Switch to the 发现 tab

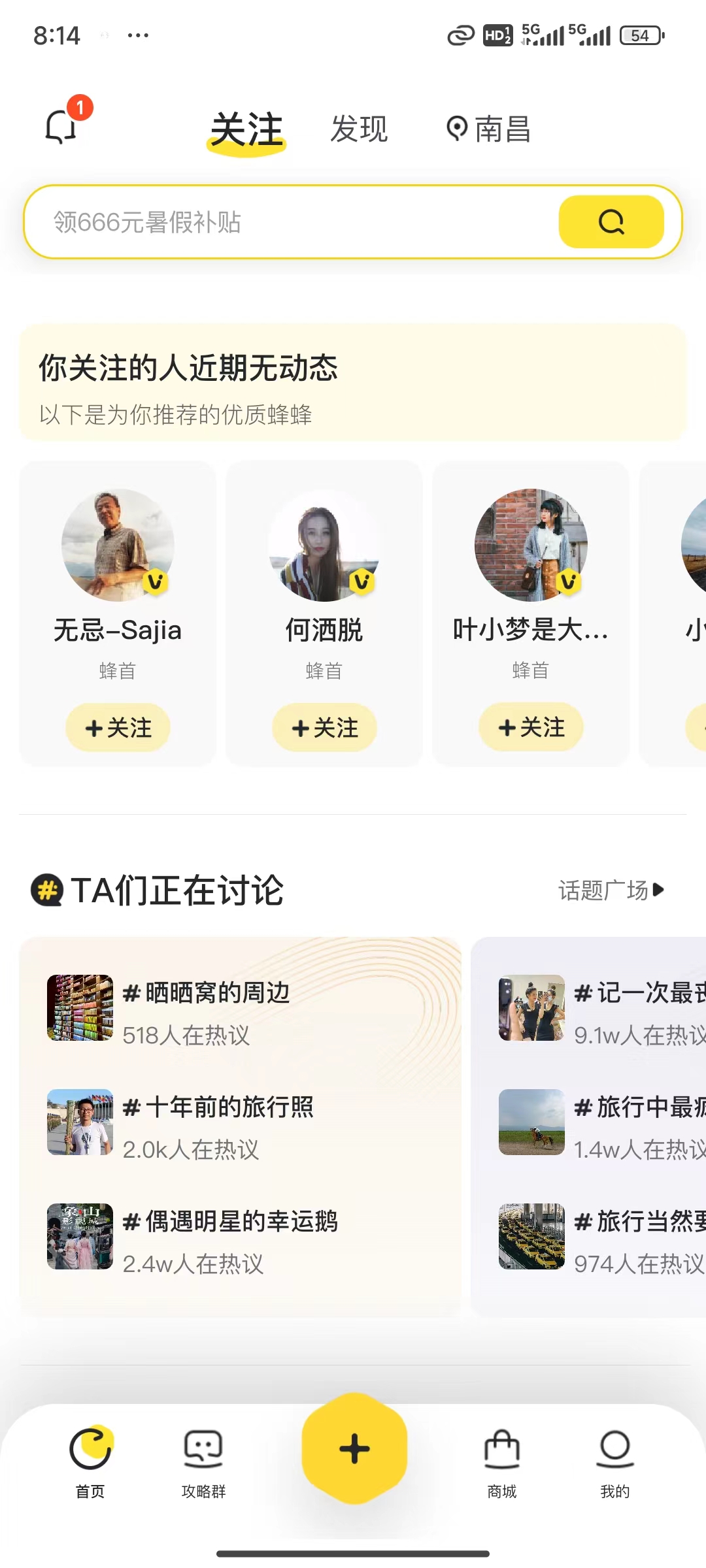click(359, 129)
